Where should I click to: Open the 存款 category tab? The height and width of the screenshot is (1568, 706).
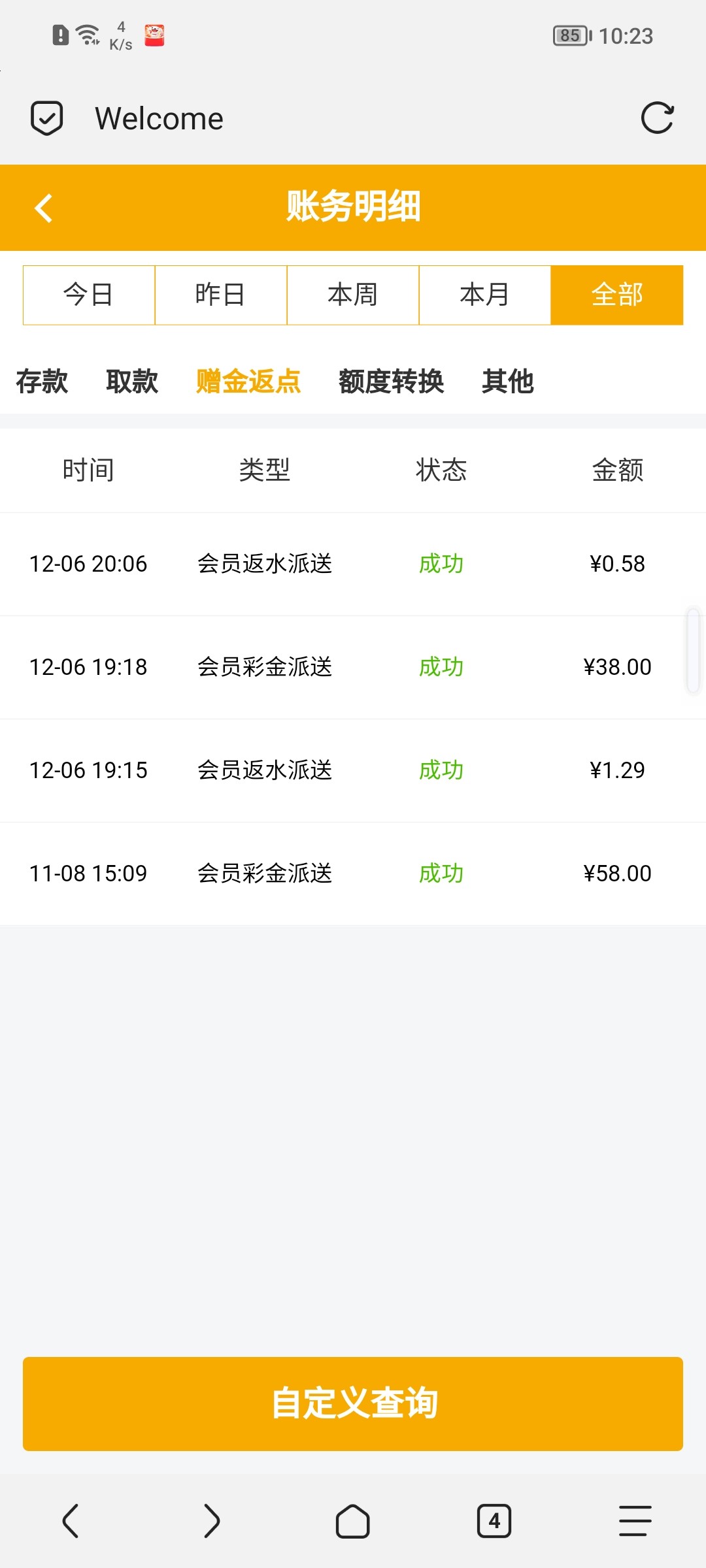click(42, 381)
